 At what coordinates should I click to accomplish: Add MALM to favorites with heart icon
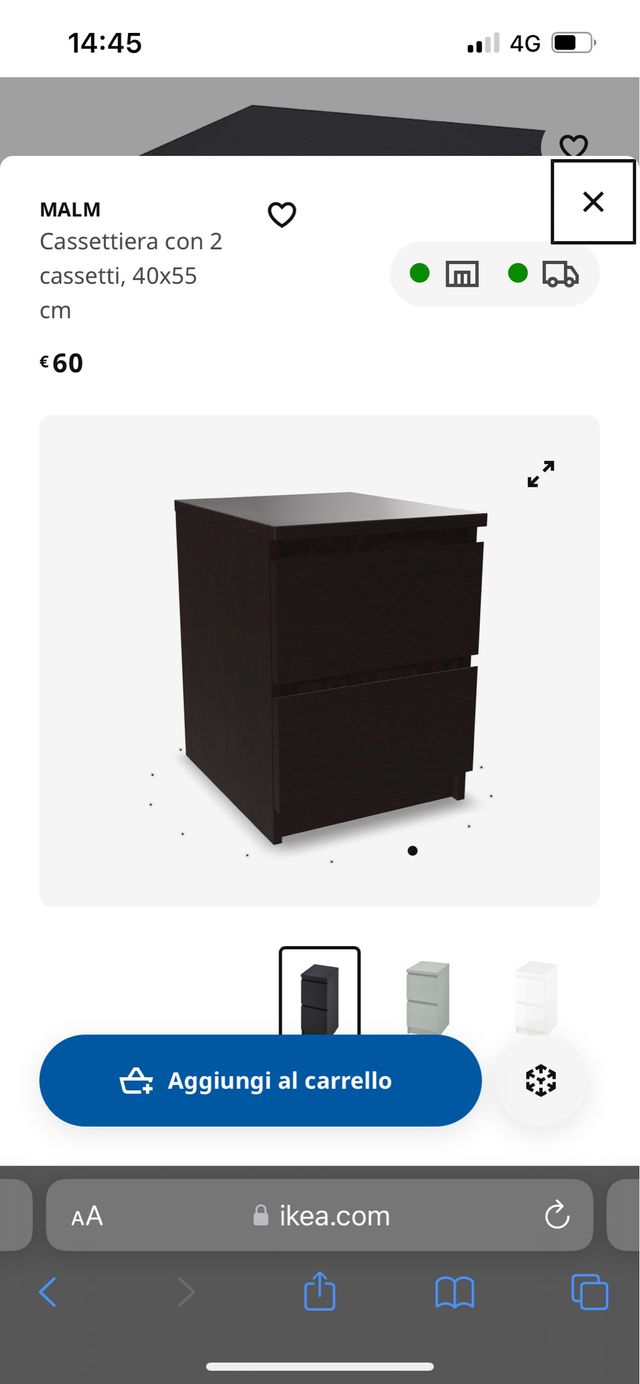[x=282, y=214]
